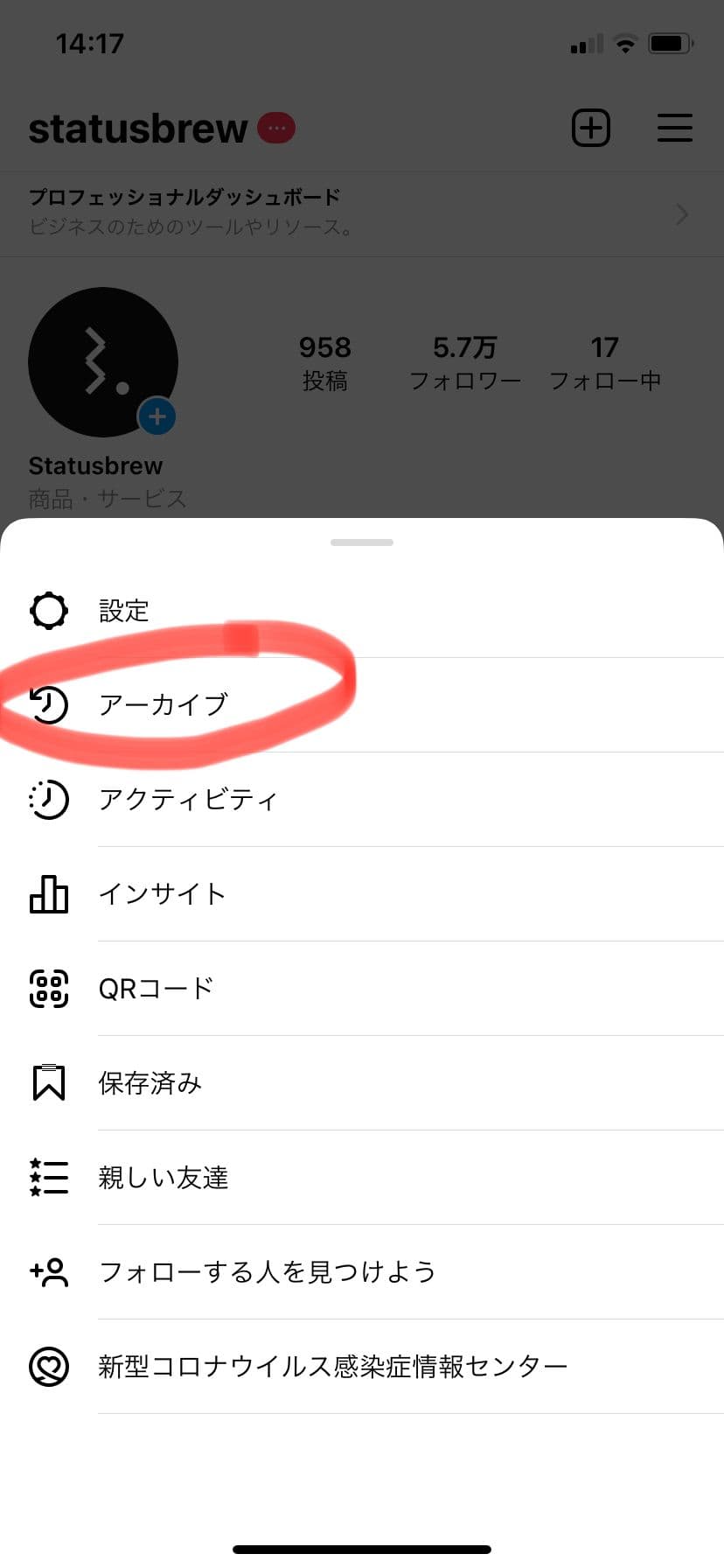Tap the sheet's drag handle

click(x=362, y=542)
